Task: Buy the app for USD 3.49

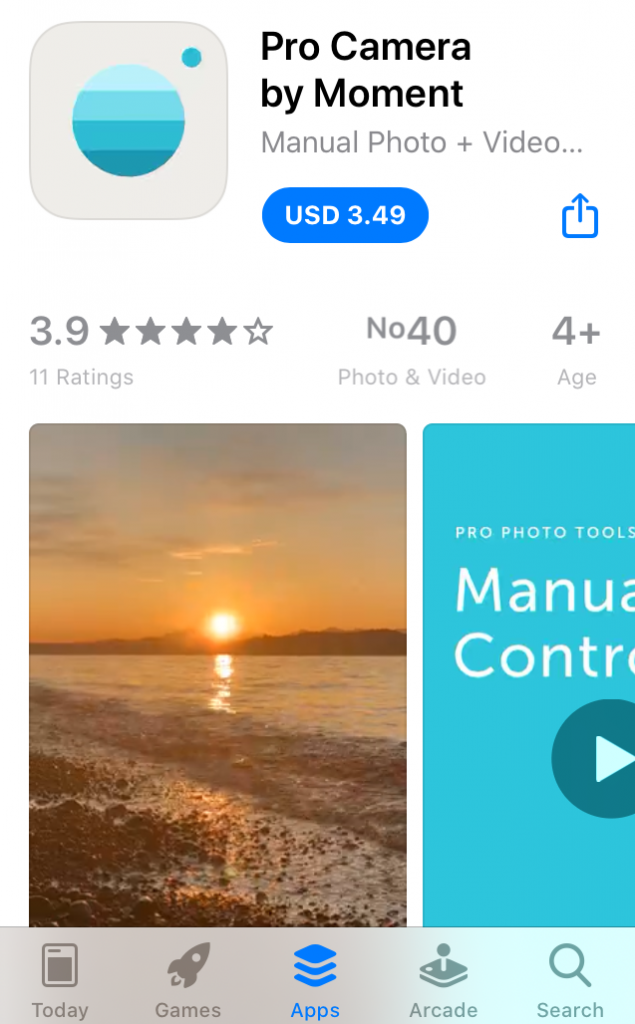Action: [x=345, y=215]
